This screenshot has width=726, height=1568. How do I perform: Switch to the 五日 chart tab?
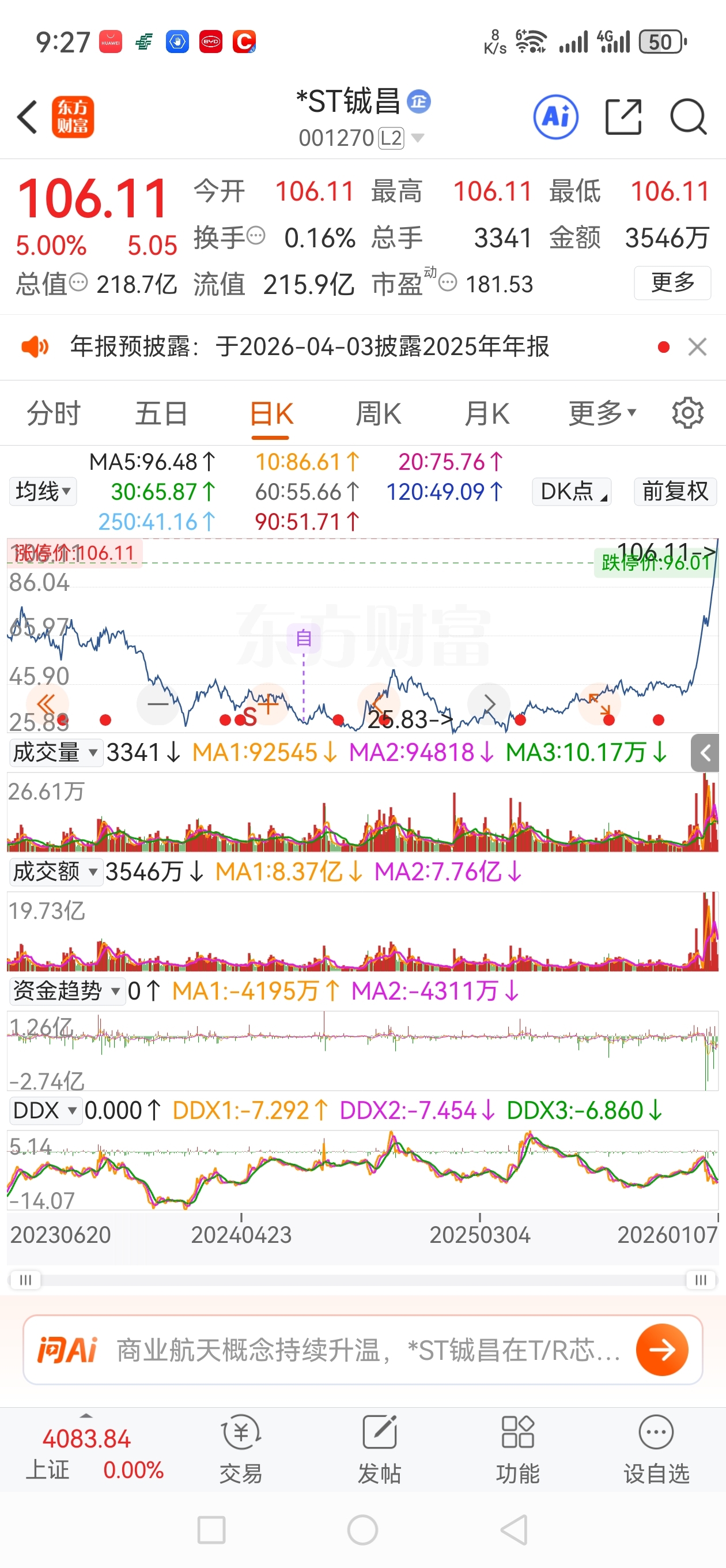[x=161, y=414]
